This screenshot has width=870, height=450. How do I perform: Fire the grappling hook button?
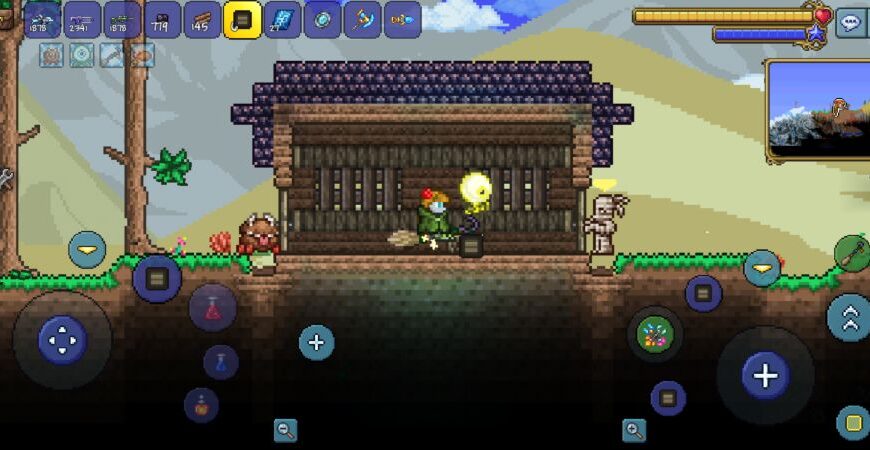[852, 253]
